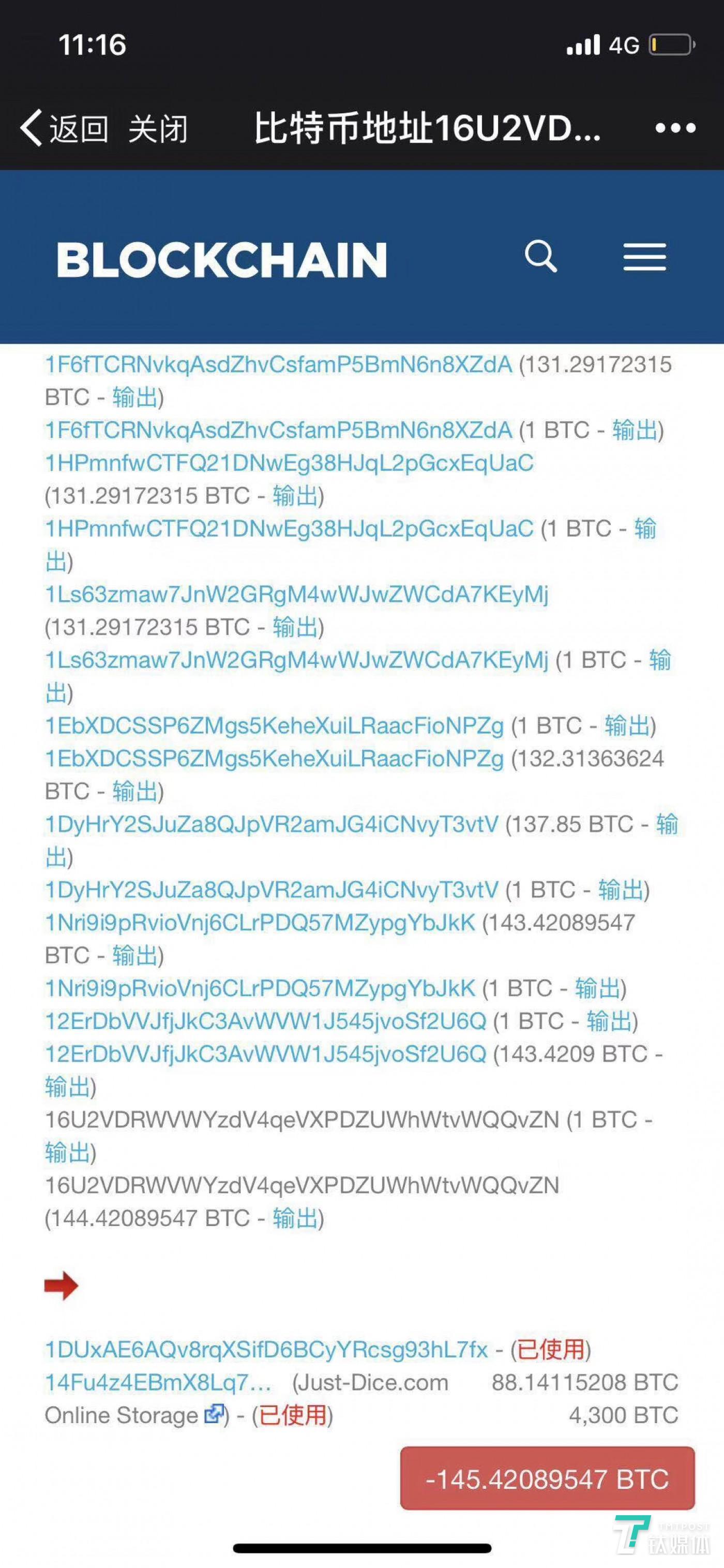Open 已使用 link after Online Storage
724x1568 pixels.
pyautogui.click(x=293, y=1415)
